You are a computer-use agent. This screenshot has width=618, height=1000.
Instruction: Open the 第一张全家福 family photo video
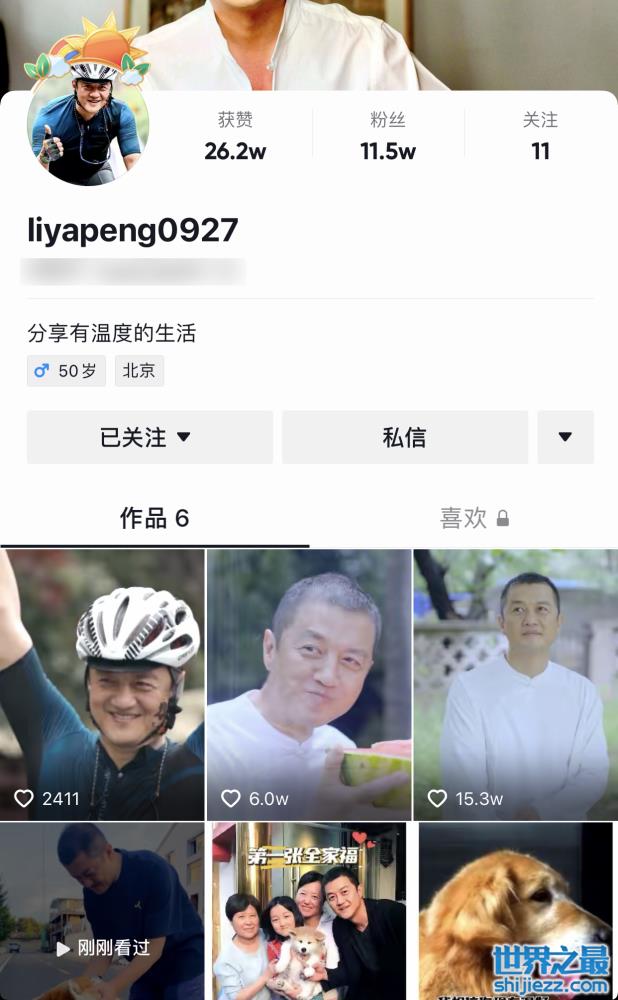(309, 910)
